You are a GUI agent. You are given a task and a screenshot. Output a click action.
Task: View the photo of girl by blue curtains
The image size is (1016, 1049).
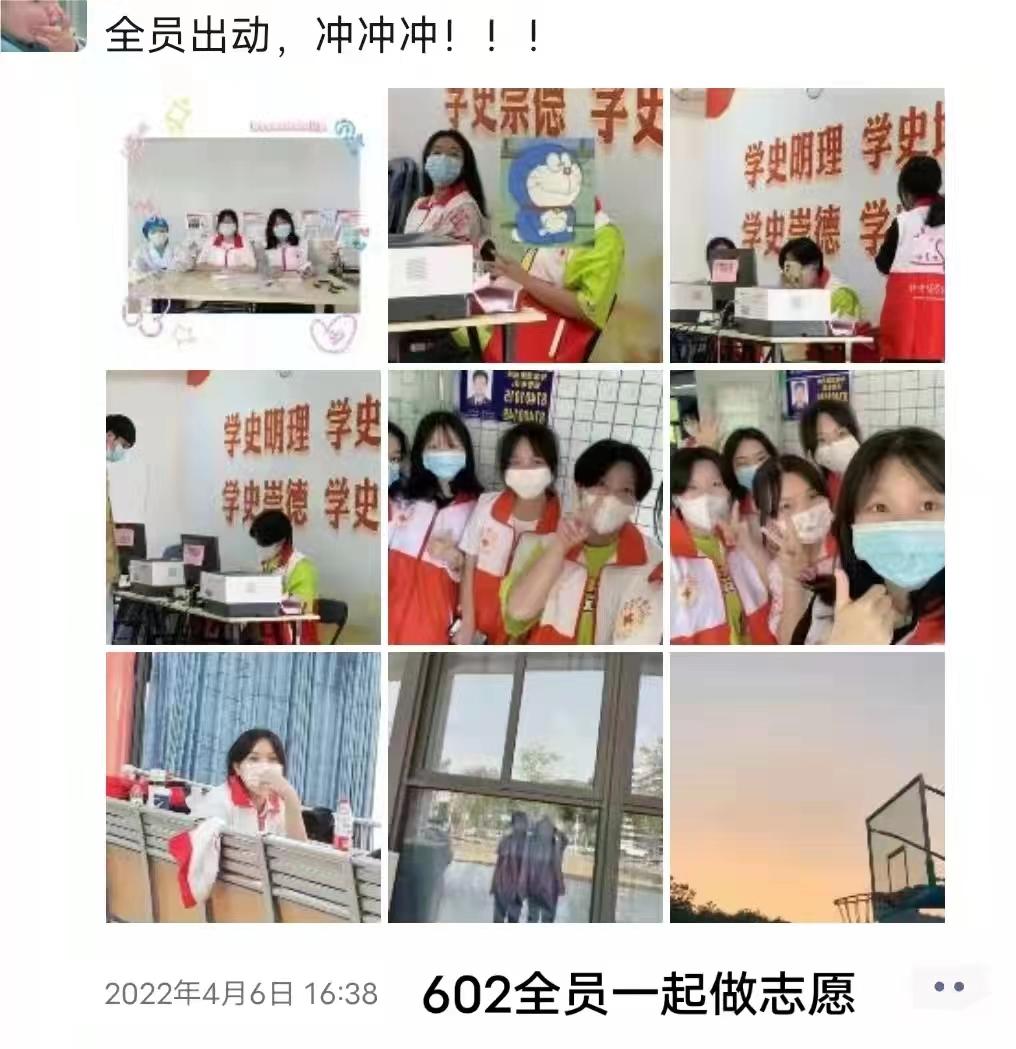pyautogui.click(x=243, y=788)
